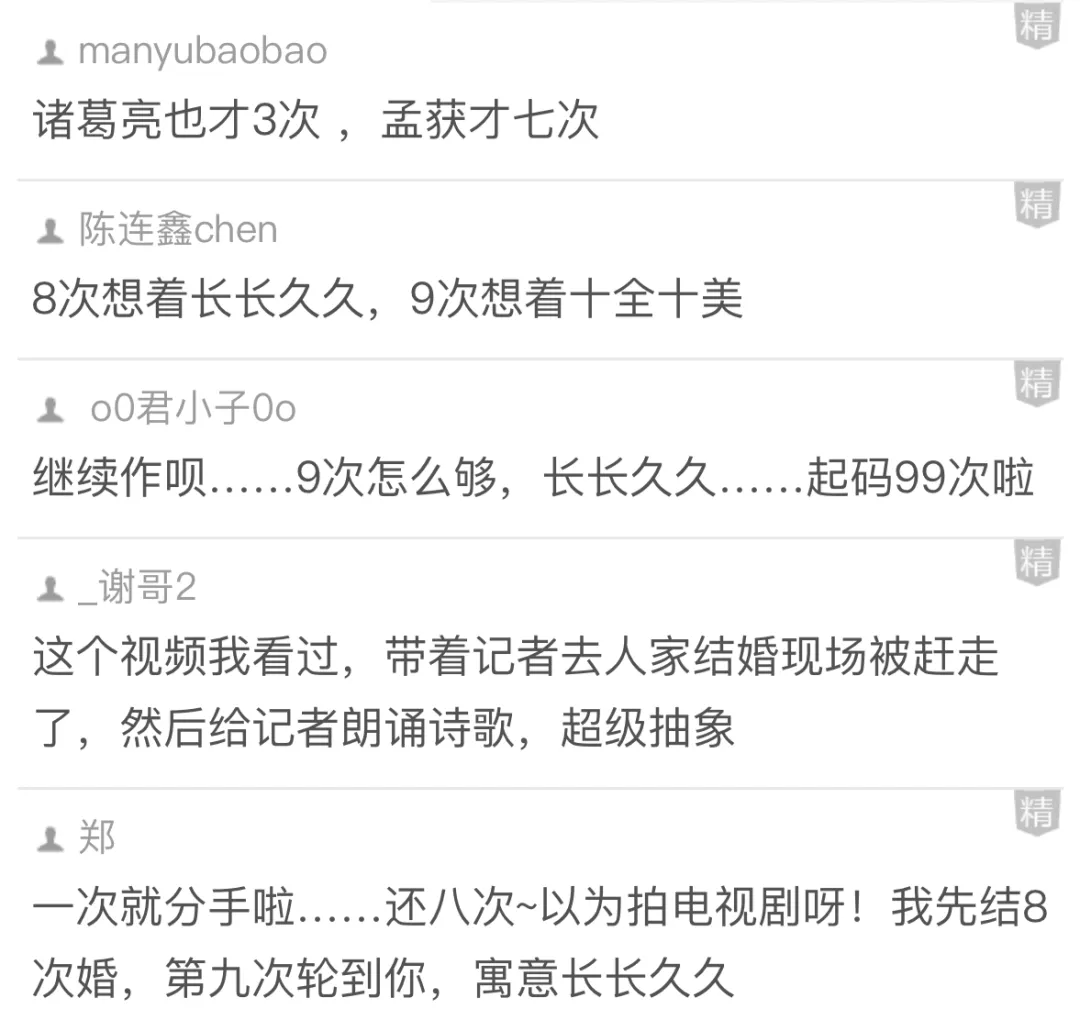The image size is (1080, 1031).
Task: View 陈连鑫chen's profile
Action: [178, 230]
